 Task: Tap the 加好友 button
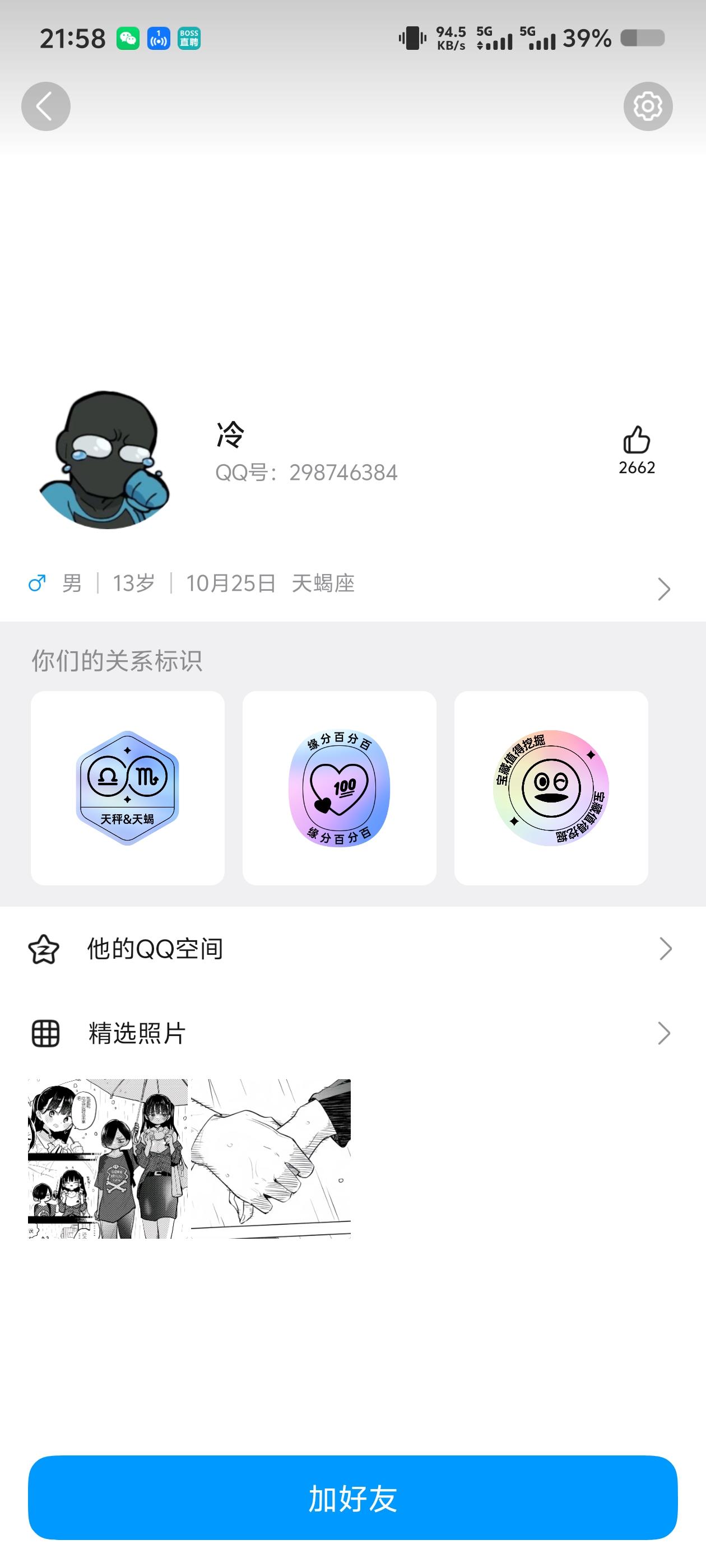(352, 1499)
